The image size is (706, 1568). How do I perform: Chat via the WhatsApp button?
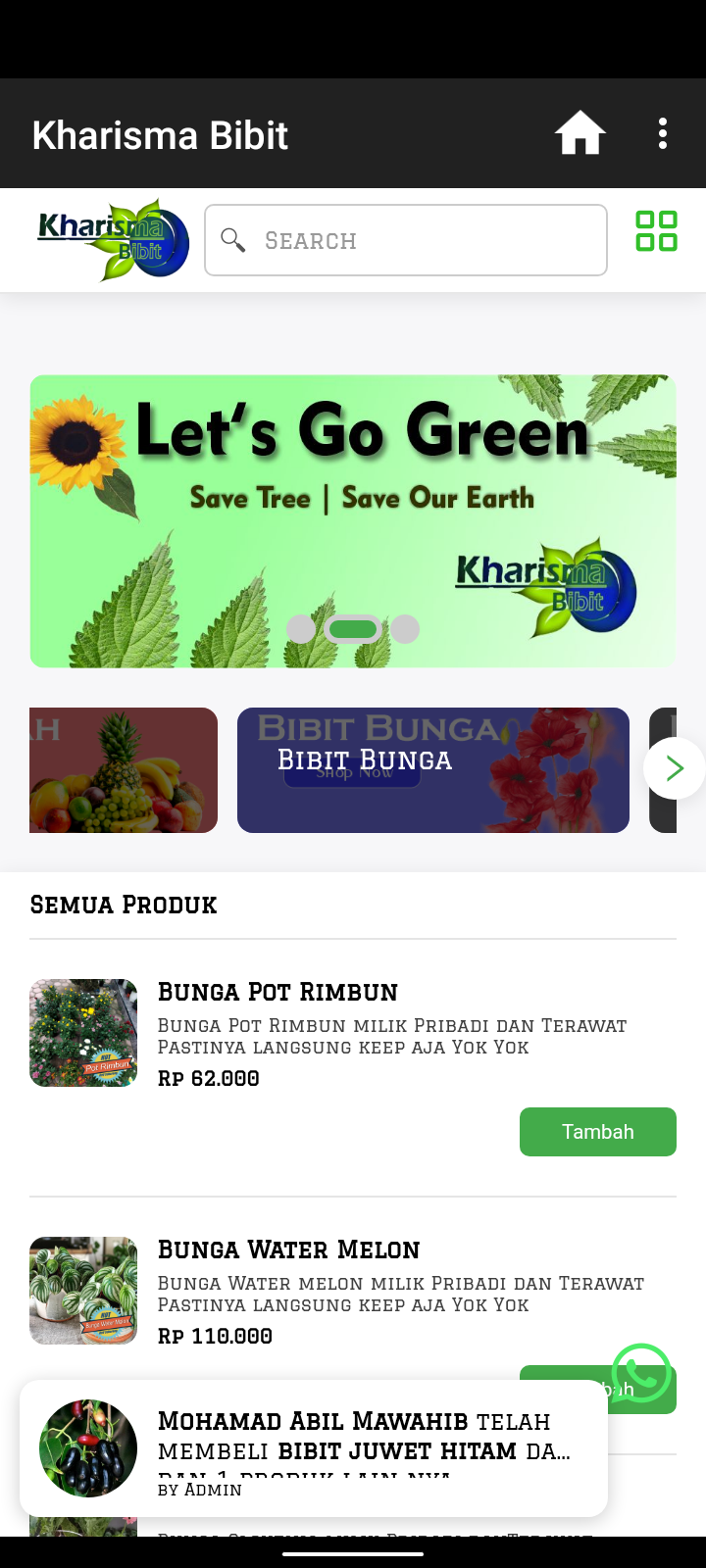641,1372
